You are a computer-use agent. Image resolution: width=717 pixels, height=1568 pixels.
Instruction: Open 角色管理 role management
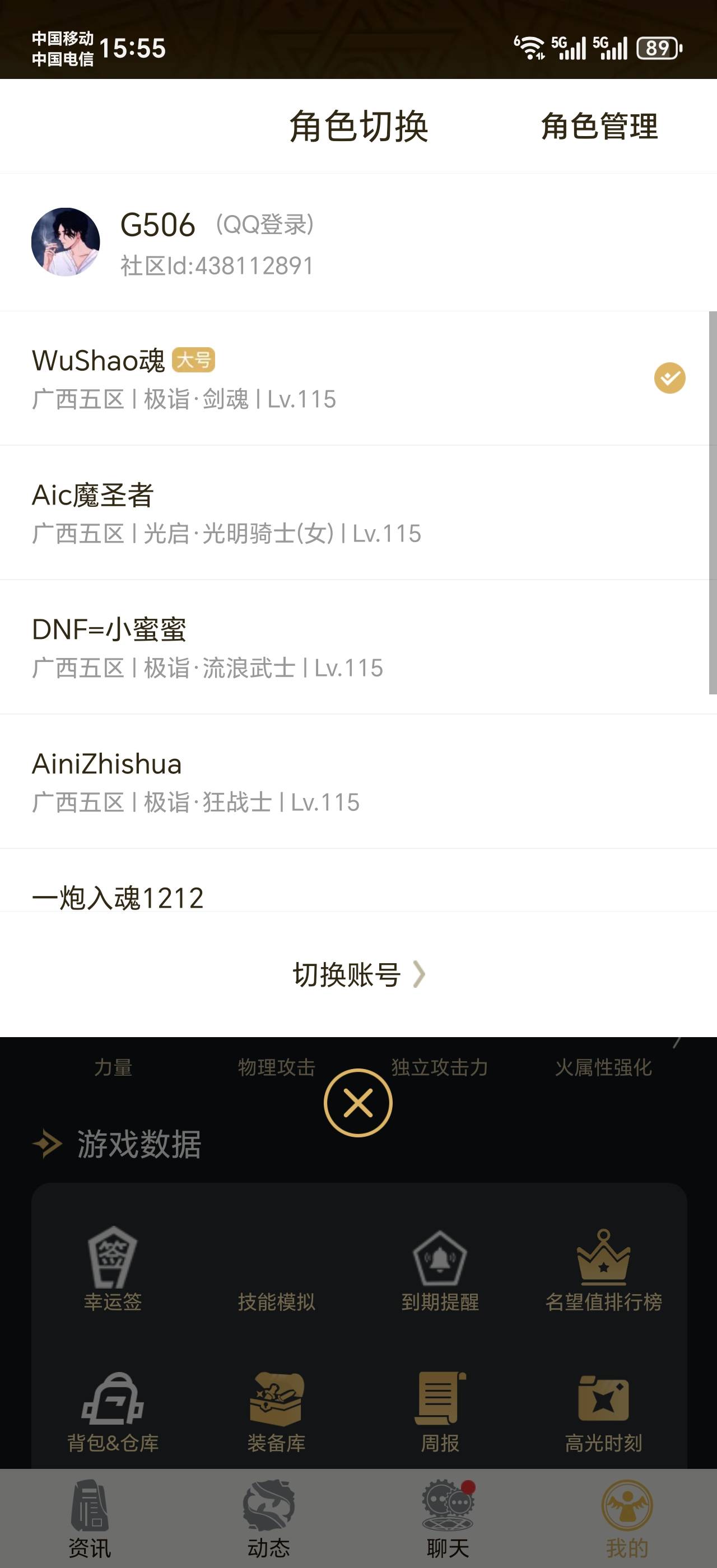[598, 127]
